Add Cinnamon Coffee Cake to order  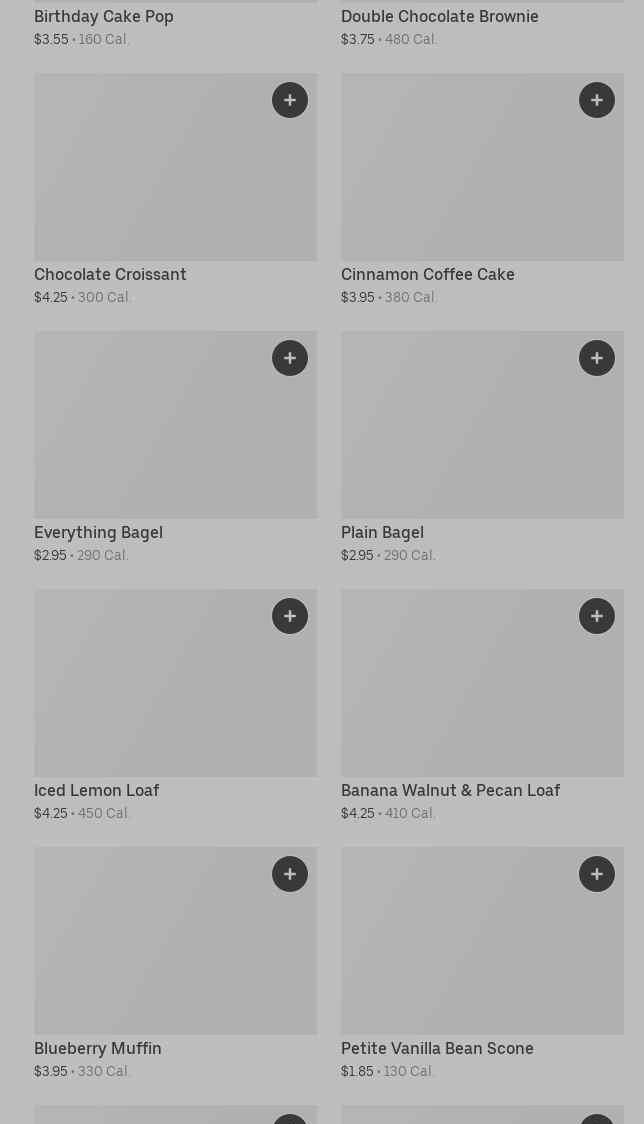coord(597,100)
